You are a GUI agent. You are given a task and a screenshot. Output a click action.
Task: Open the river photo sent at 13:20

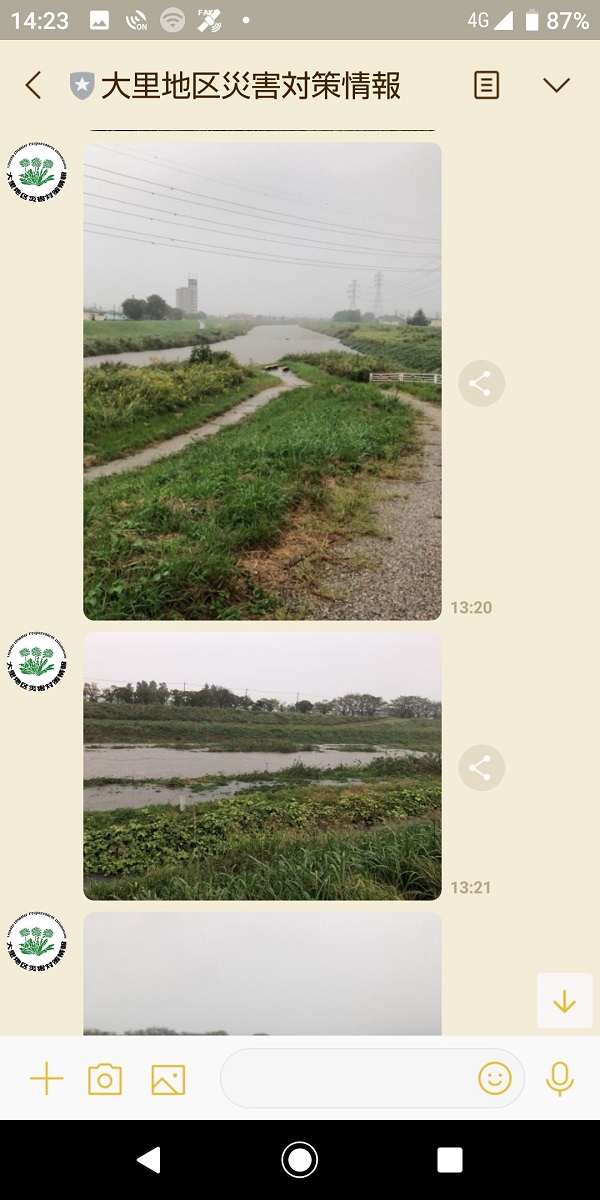click(262, 381)
